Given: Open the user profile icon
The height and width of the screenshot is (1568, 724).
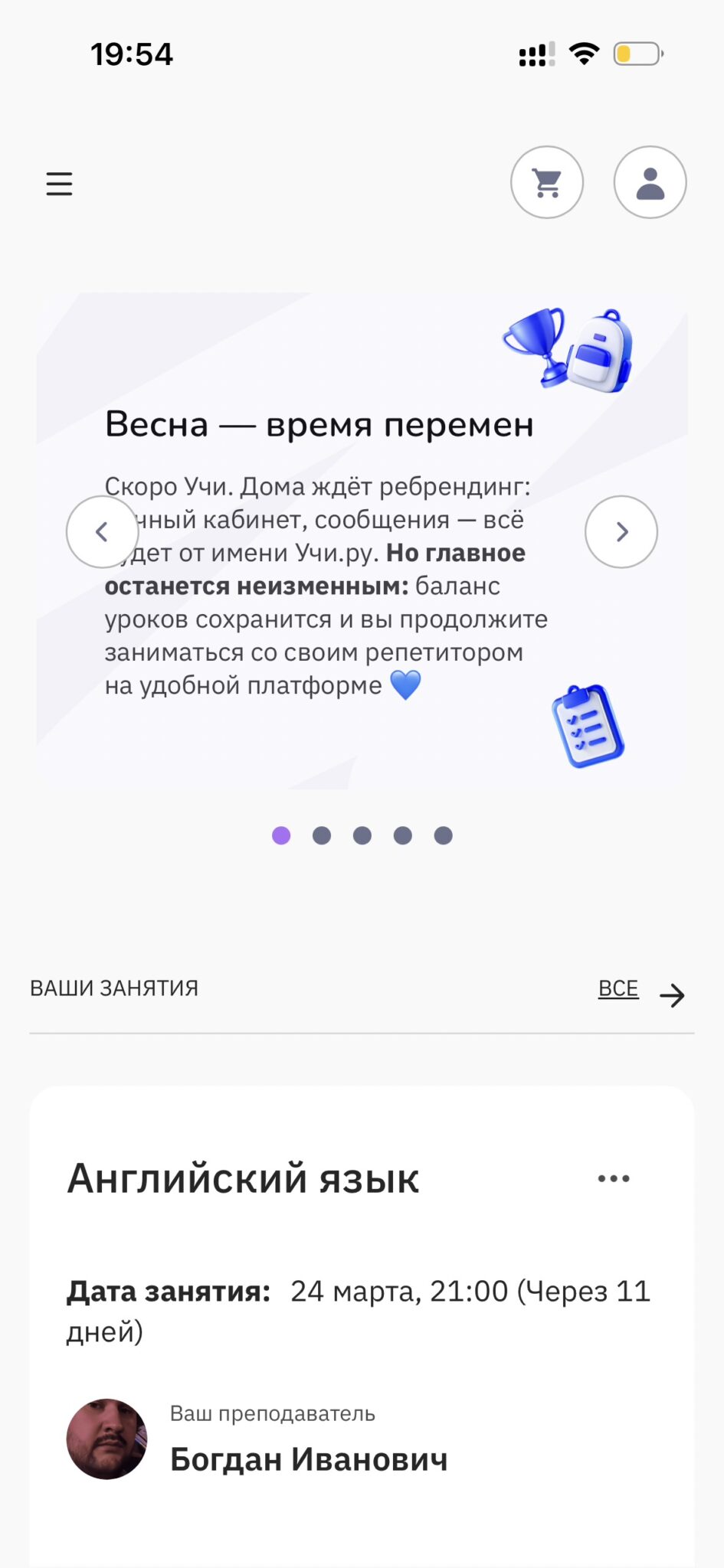Looking at the screenshot, I should tap(650, 182).
